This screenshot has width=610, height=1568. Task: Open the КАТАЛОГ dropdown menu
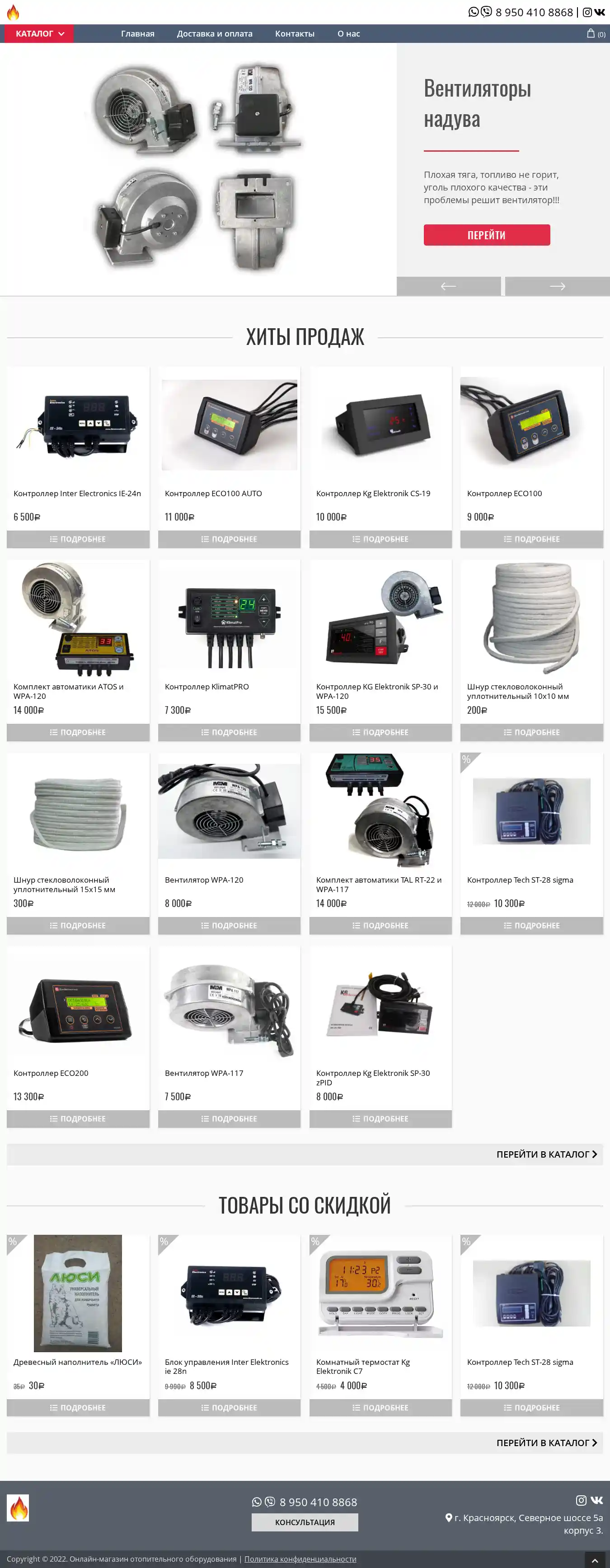tap(39, 33)
